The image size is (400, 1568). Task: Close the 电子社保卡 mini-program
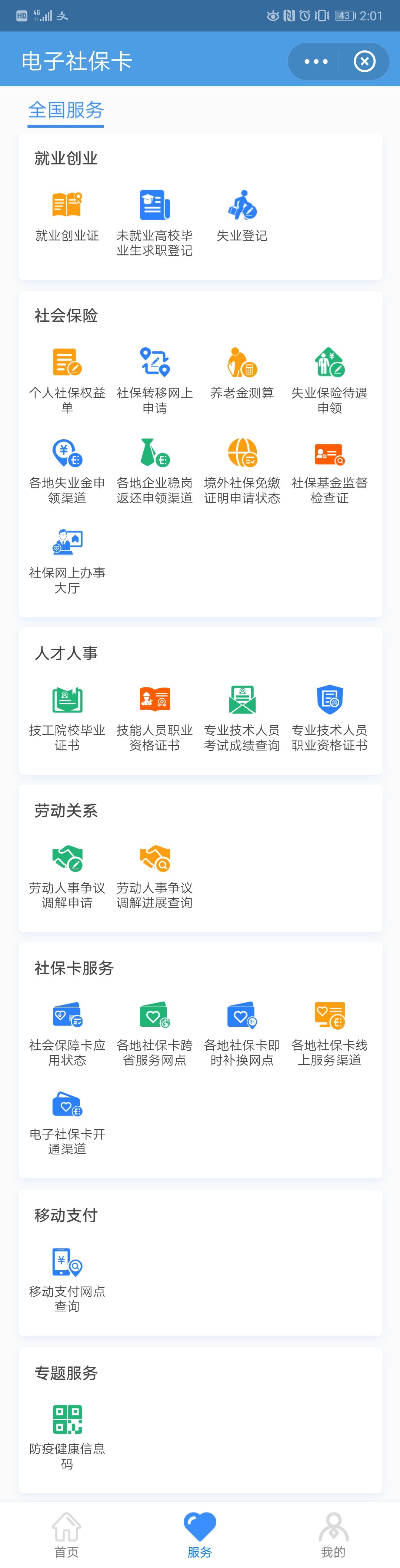[364, 61]
